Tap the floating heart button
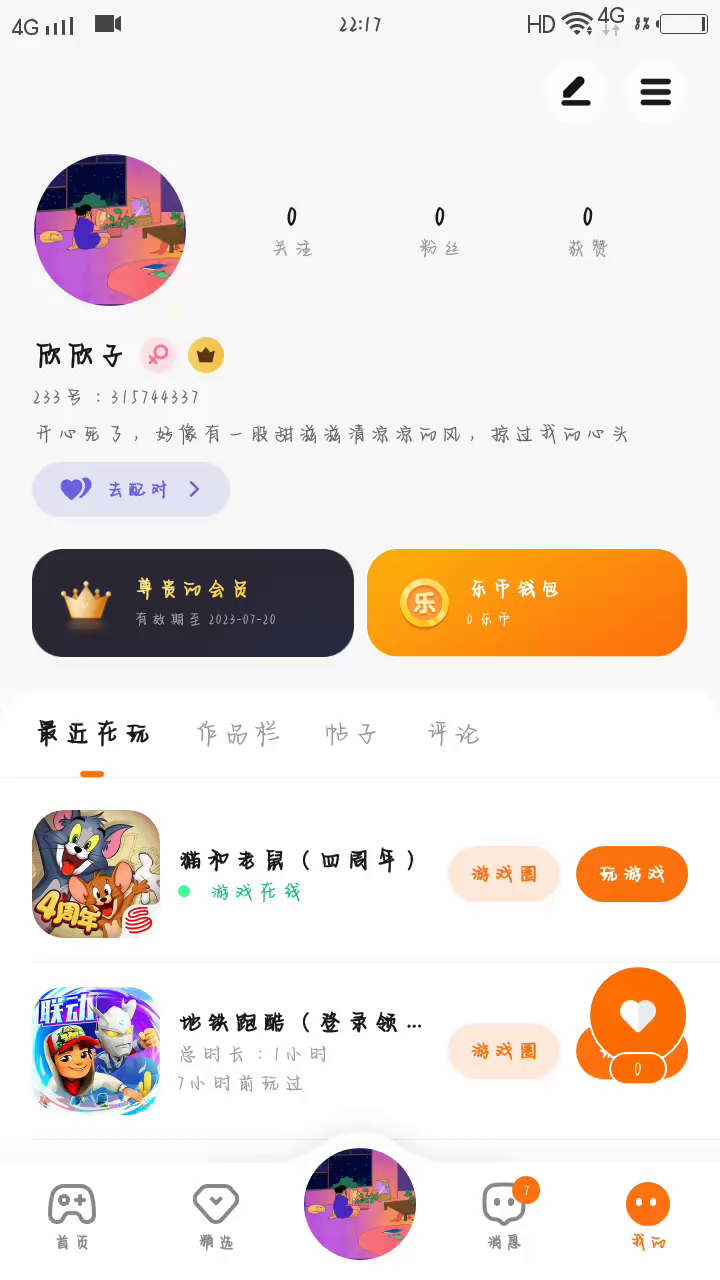 pos(638,1017)
